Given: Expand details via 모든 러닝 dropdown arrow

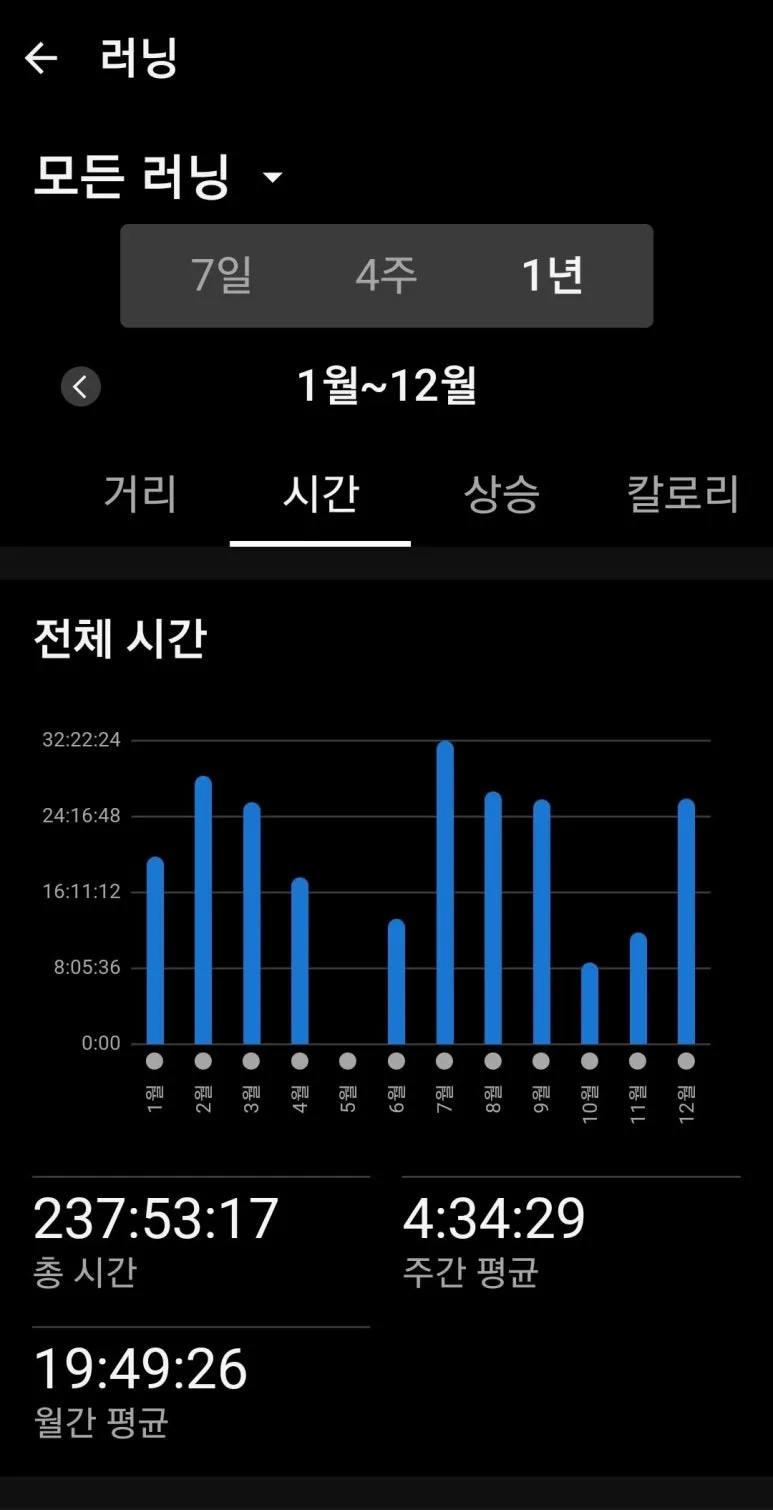Looking at the screenshot, I should 271,176.
